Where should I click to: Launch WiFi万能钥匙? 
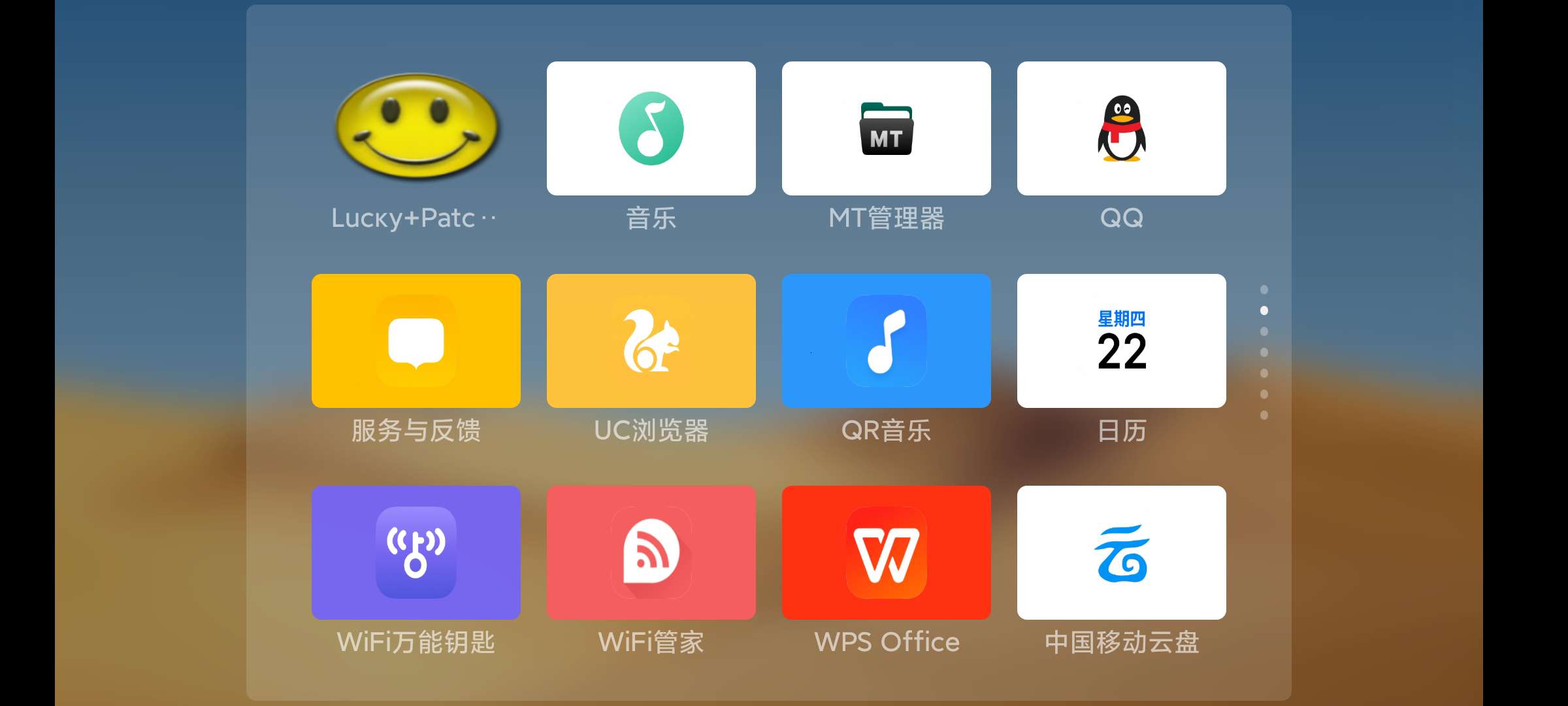point(416,552)
